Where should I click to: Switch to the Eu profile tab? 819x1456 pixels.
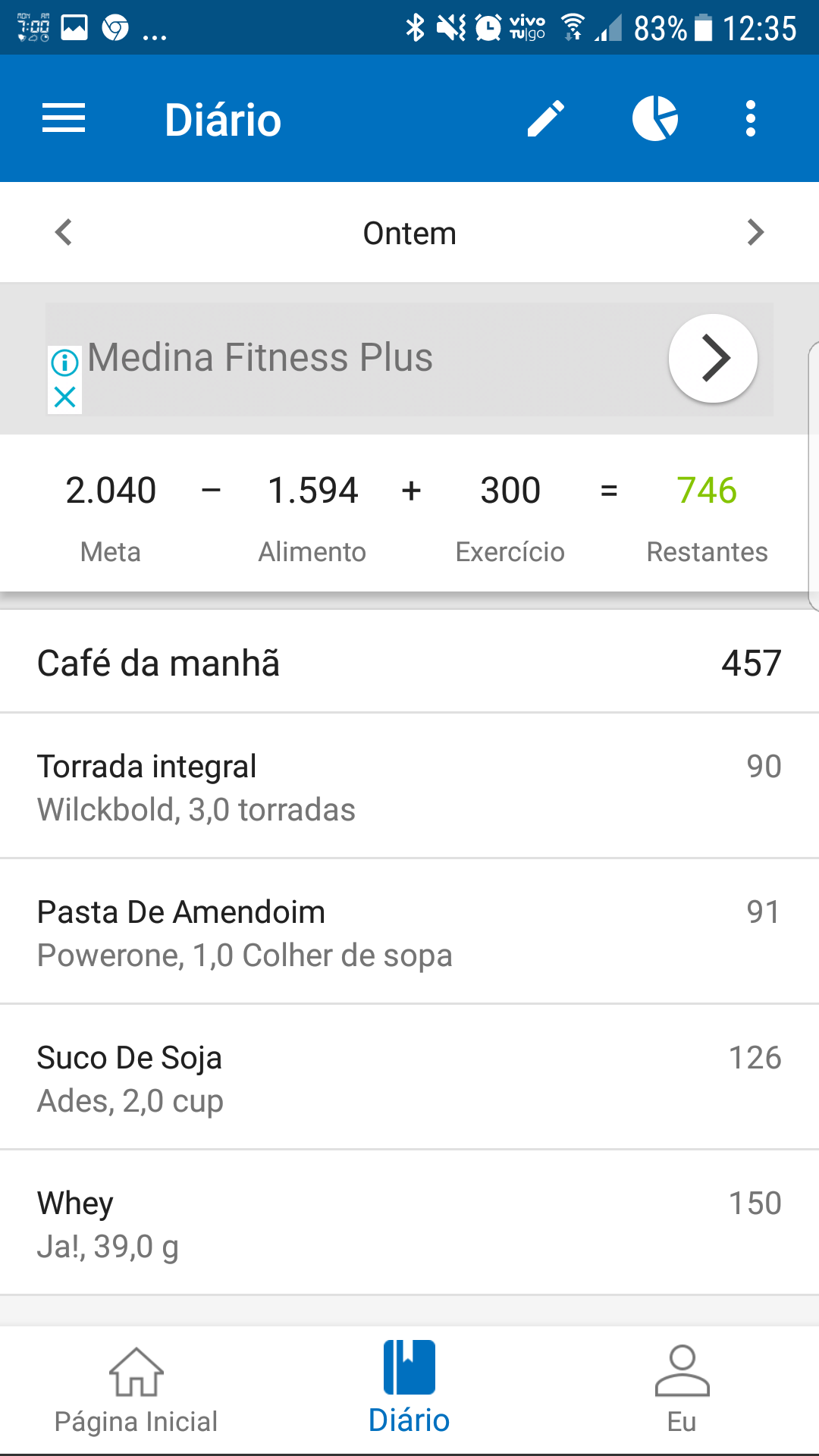[682, 1390]
